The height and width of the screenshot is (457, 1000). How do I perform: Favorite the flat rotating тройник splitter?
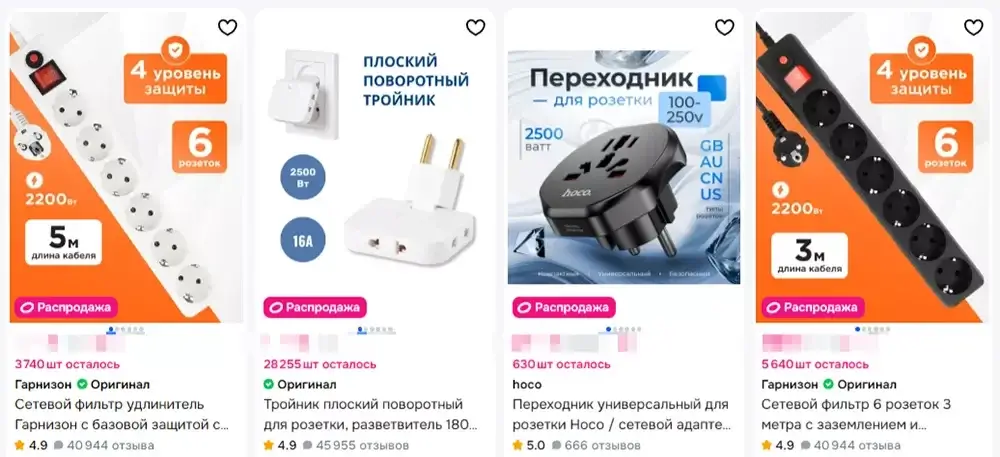[x=475, y=28]
